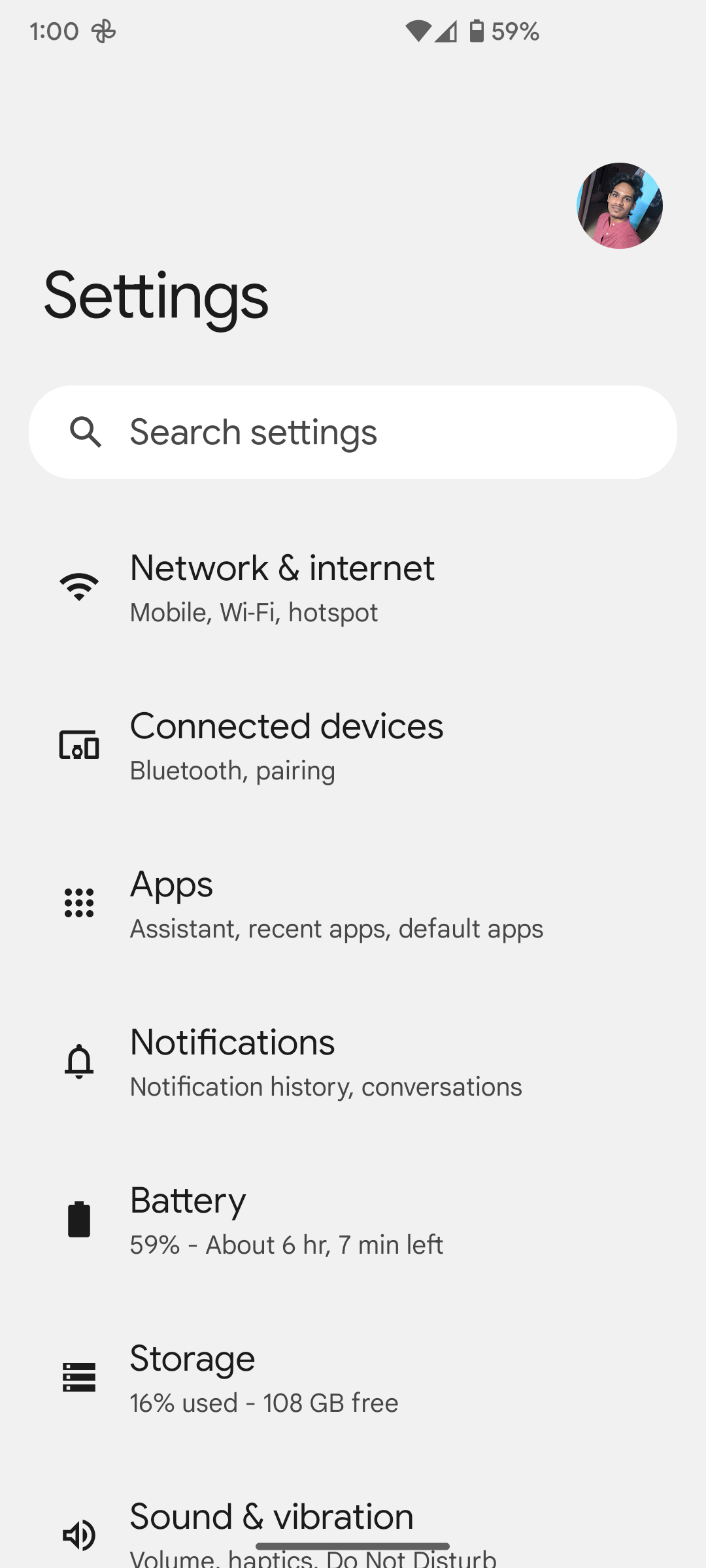This screenshot has width=706, height=1568.
Task: View Notifications settings
Action: [232, 1061]
